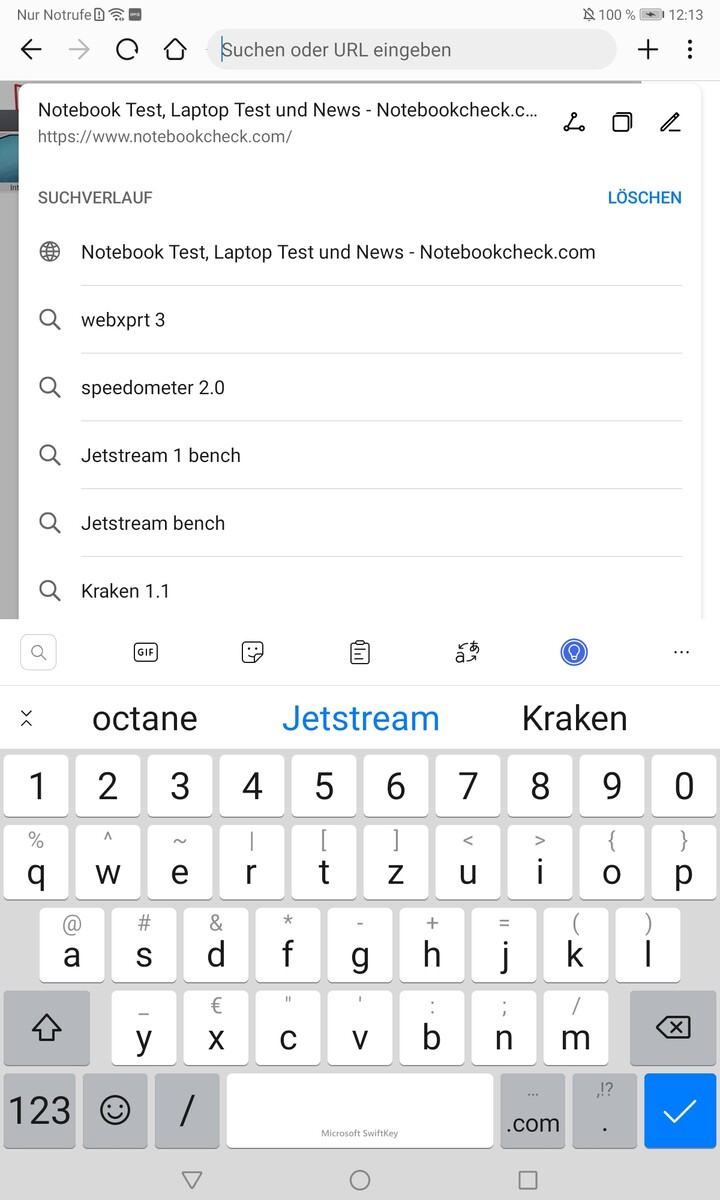Open the keyboard clipboard
Viewport: 720px width, 1200px height.
click(360, 653)
